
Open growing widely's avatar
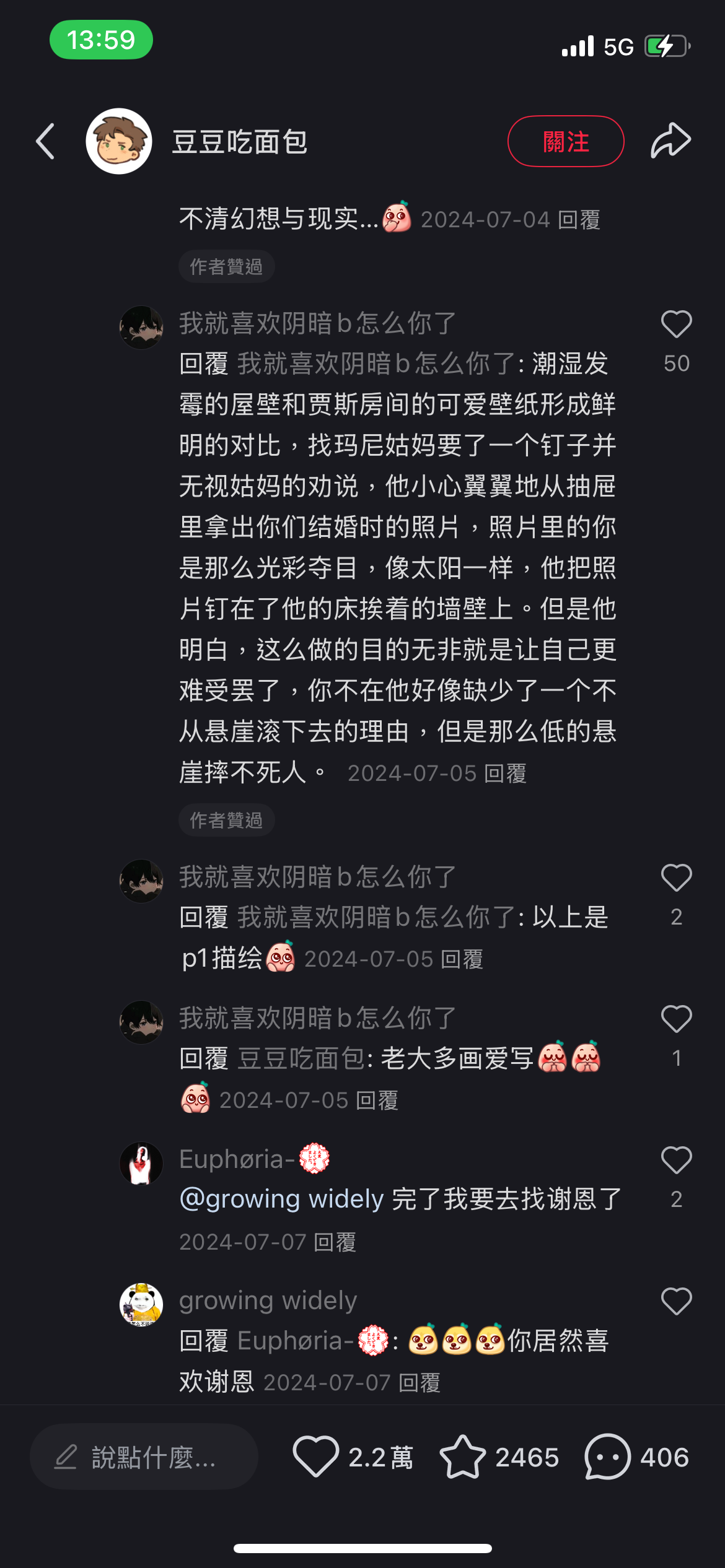(x=141, y=1304)
